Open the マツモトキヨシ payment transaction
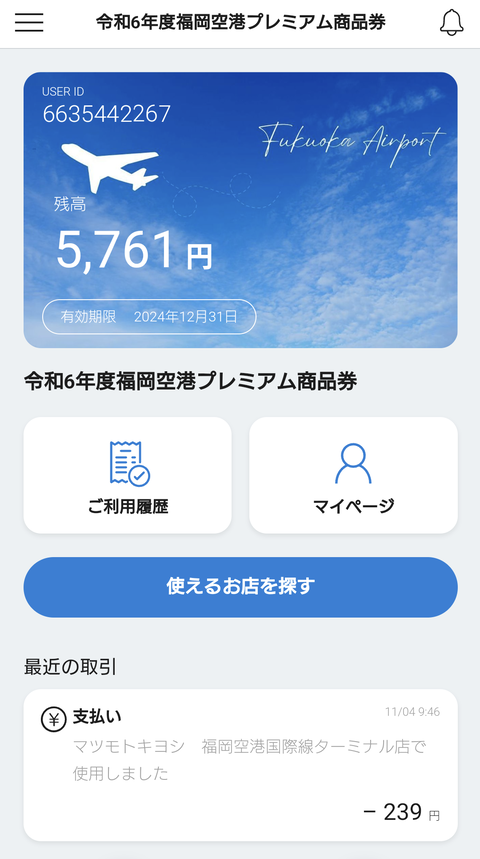The height and width of the screenshot is (859, 480). click(241, 765)
